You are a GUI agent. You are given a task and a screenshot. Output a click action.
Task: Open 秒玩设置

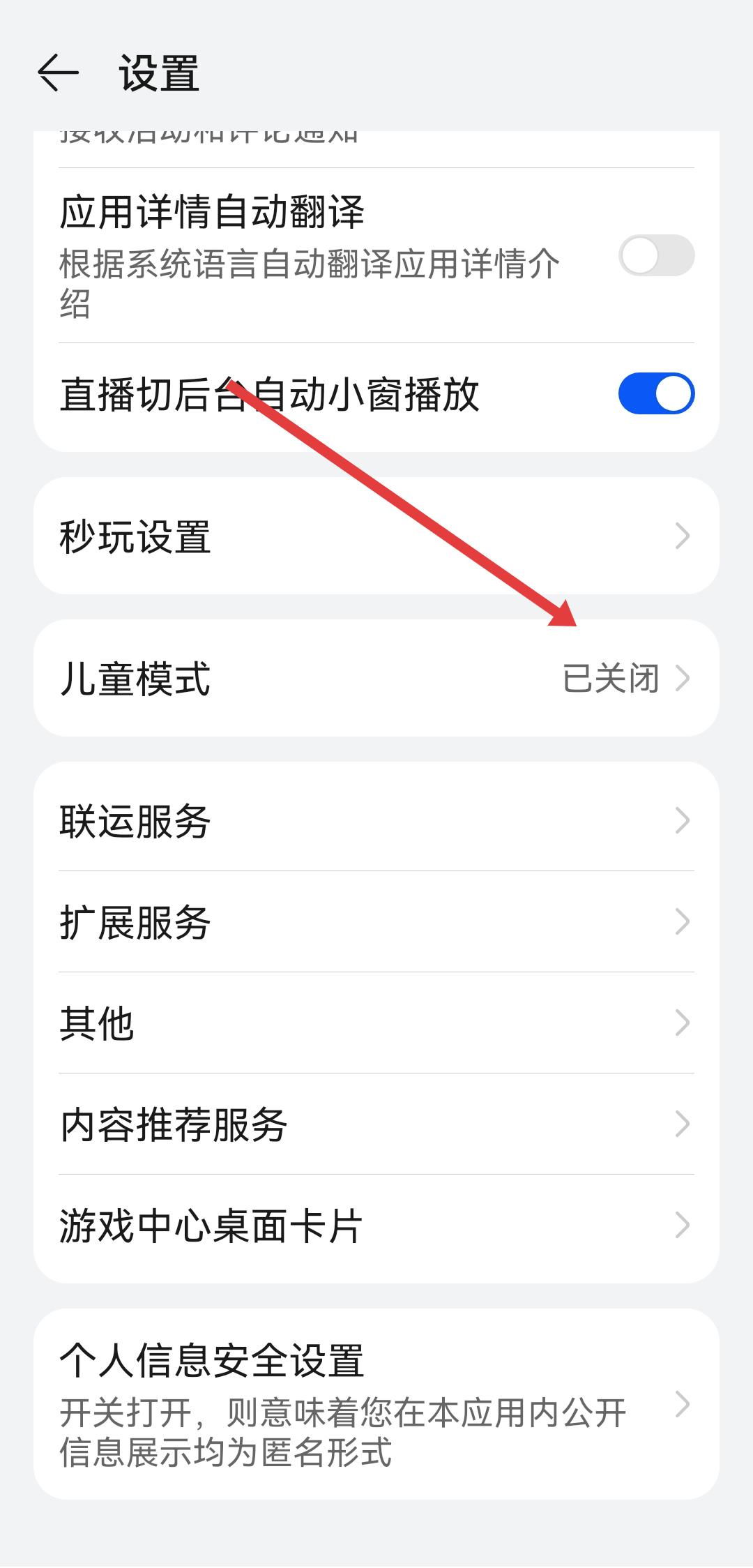(376, 536)
